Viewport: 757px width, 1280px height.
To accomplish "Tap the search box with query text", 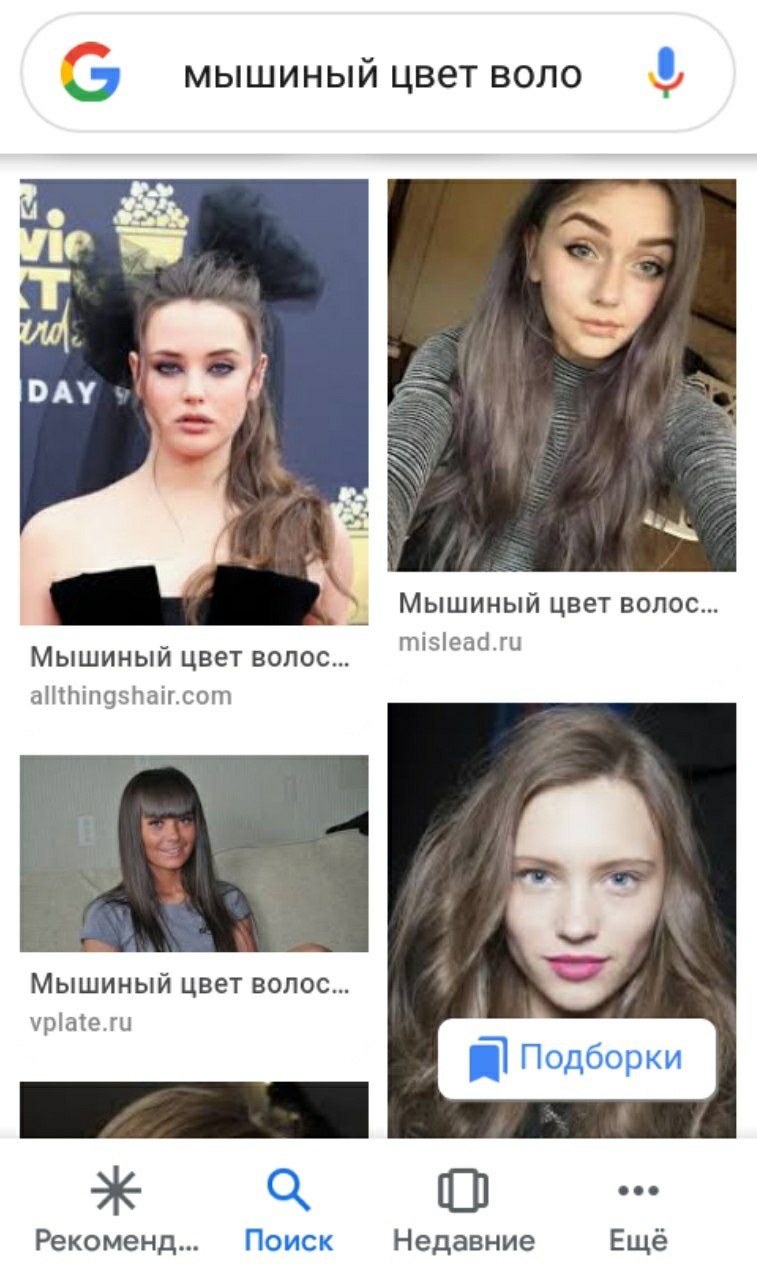I will click(382, 74).
